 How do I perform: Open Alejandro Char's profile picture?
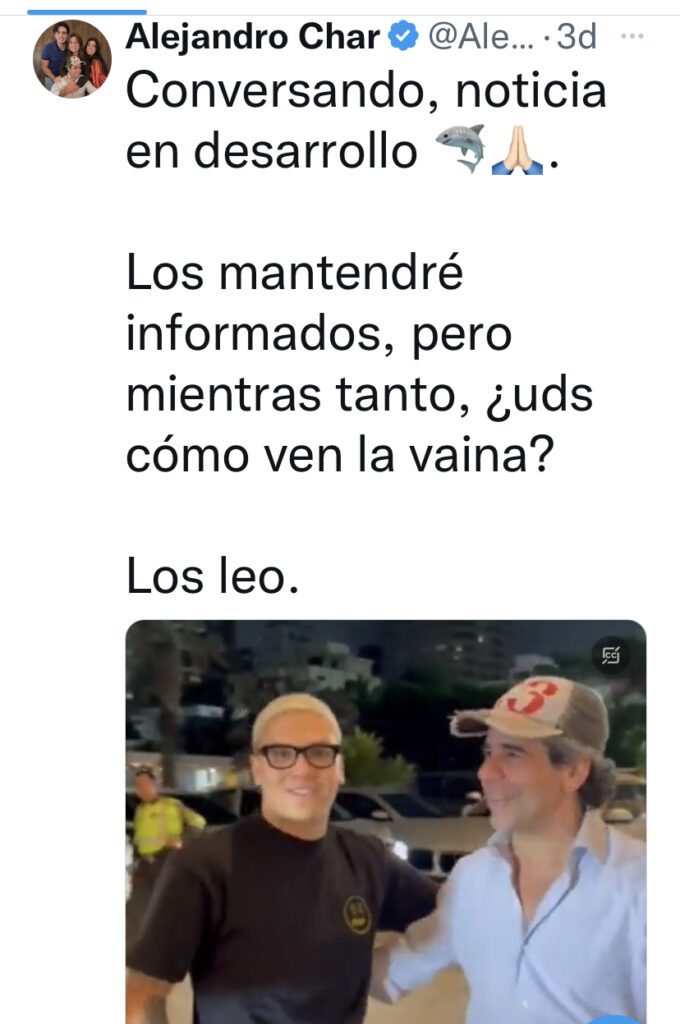pyautogui.click(x=71, y=59)
